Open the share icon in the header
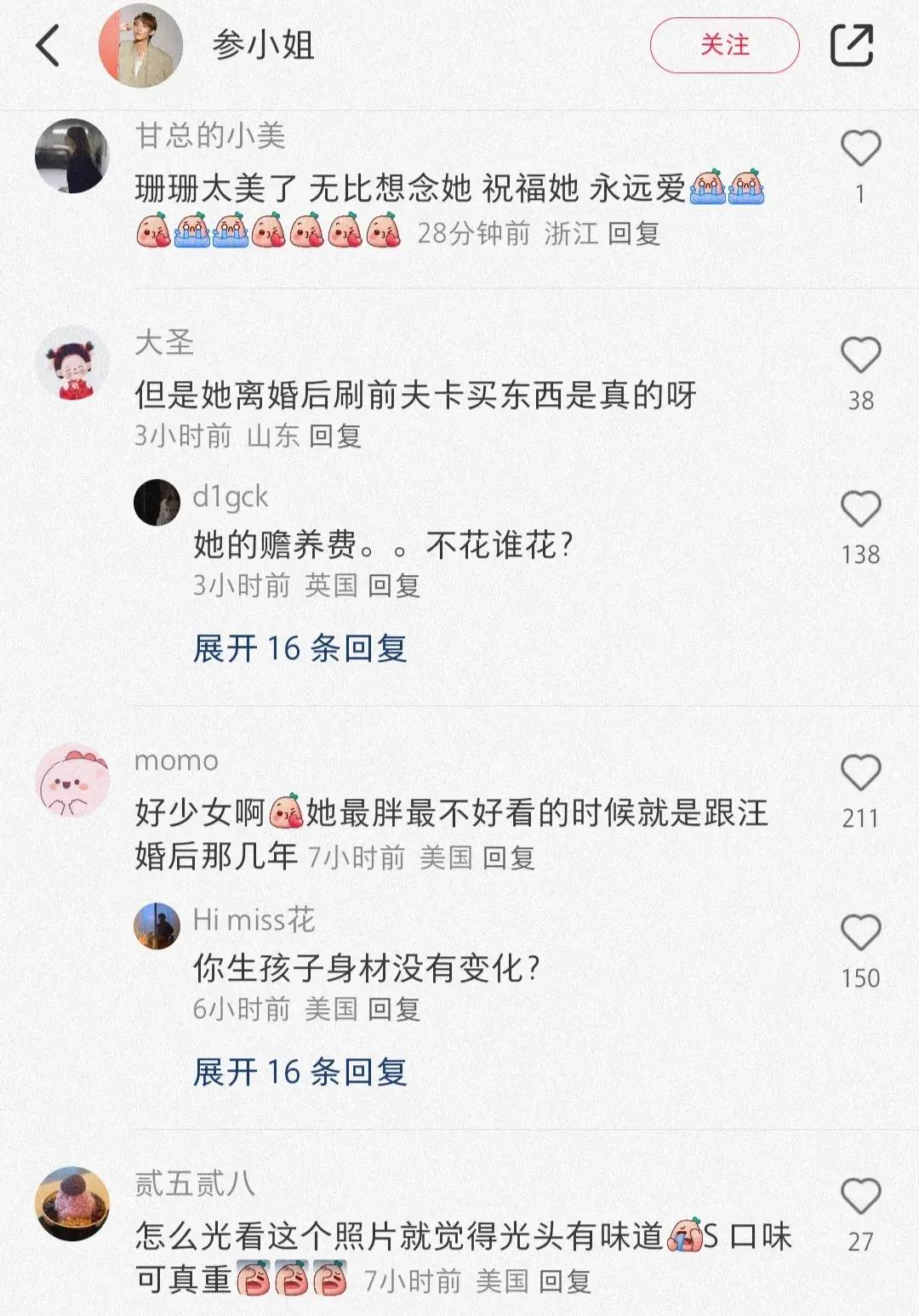 (x=852, y=45)
